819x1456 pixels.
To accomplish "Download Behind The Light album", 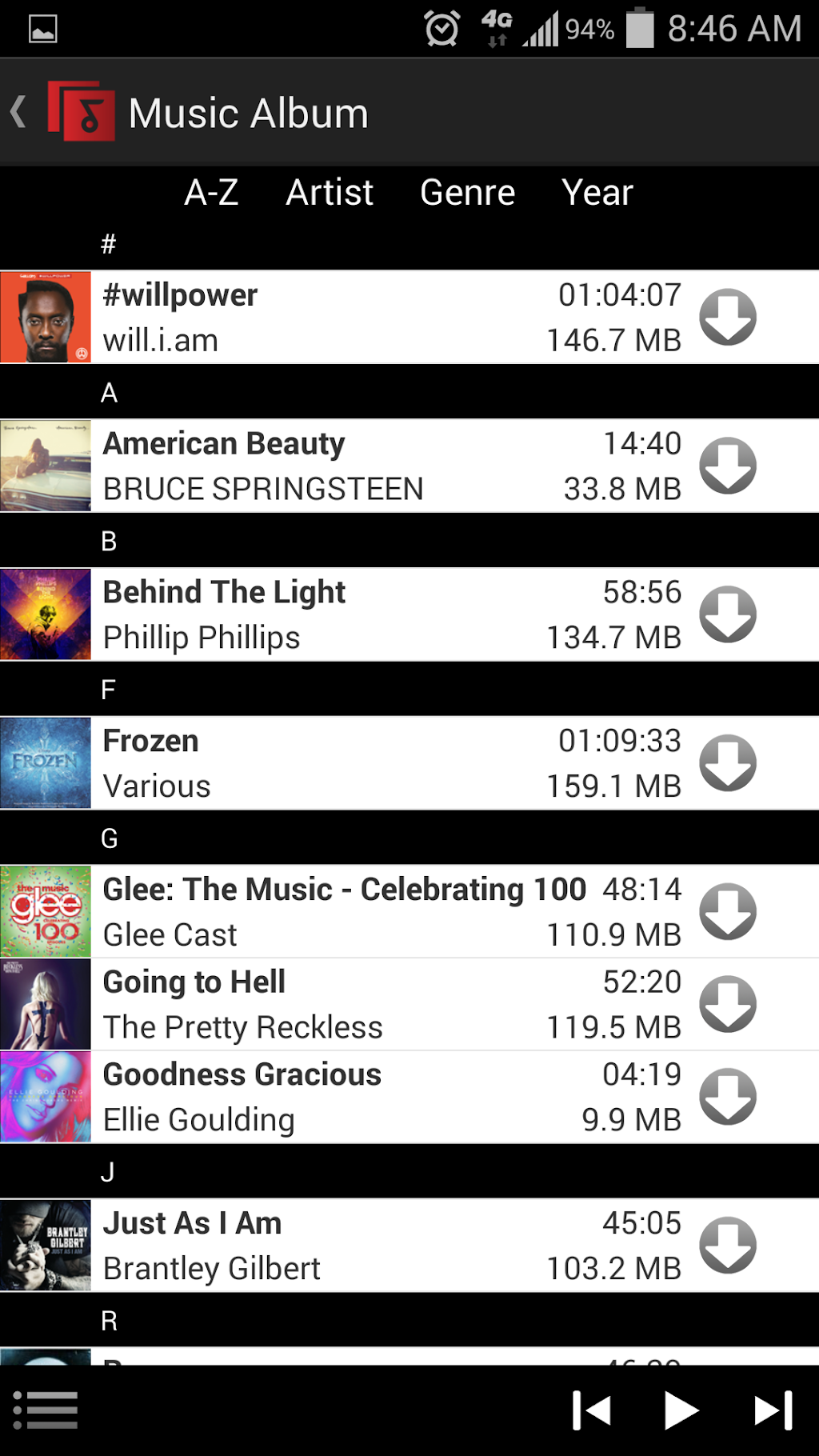I will coord(728,614).
